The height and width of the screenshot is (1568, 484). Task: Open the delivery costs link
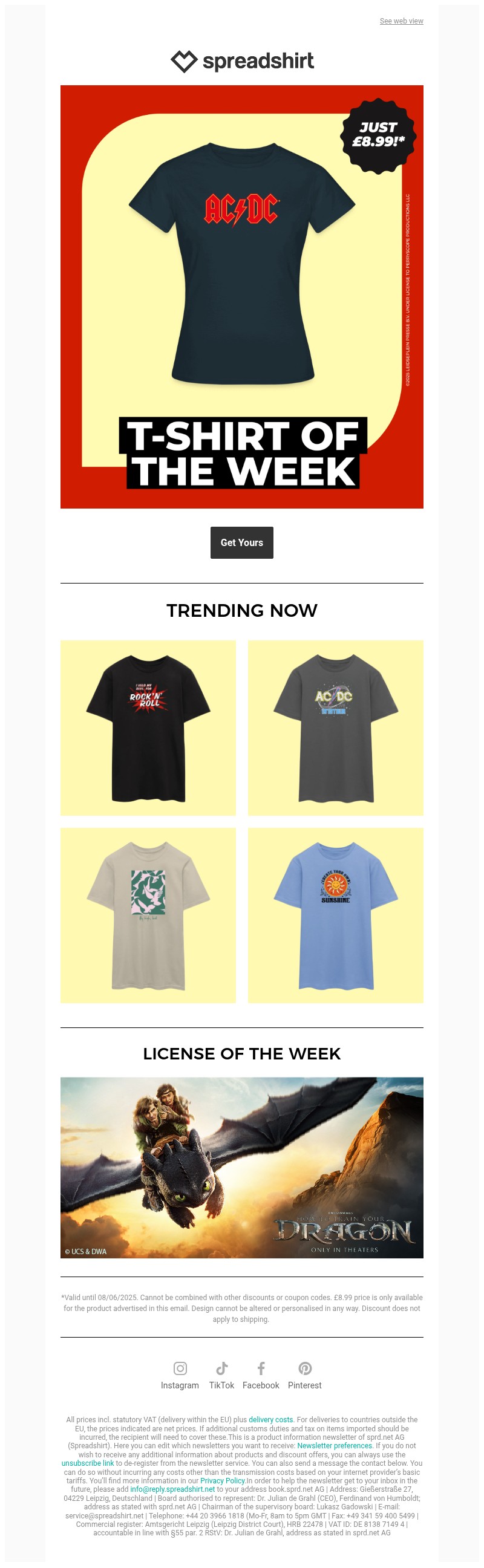270,1419
